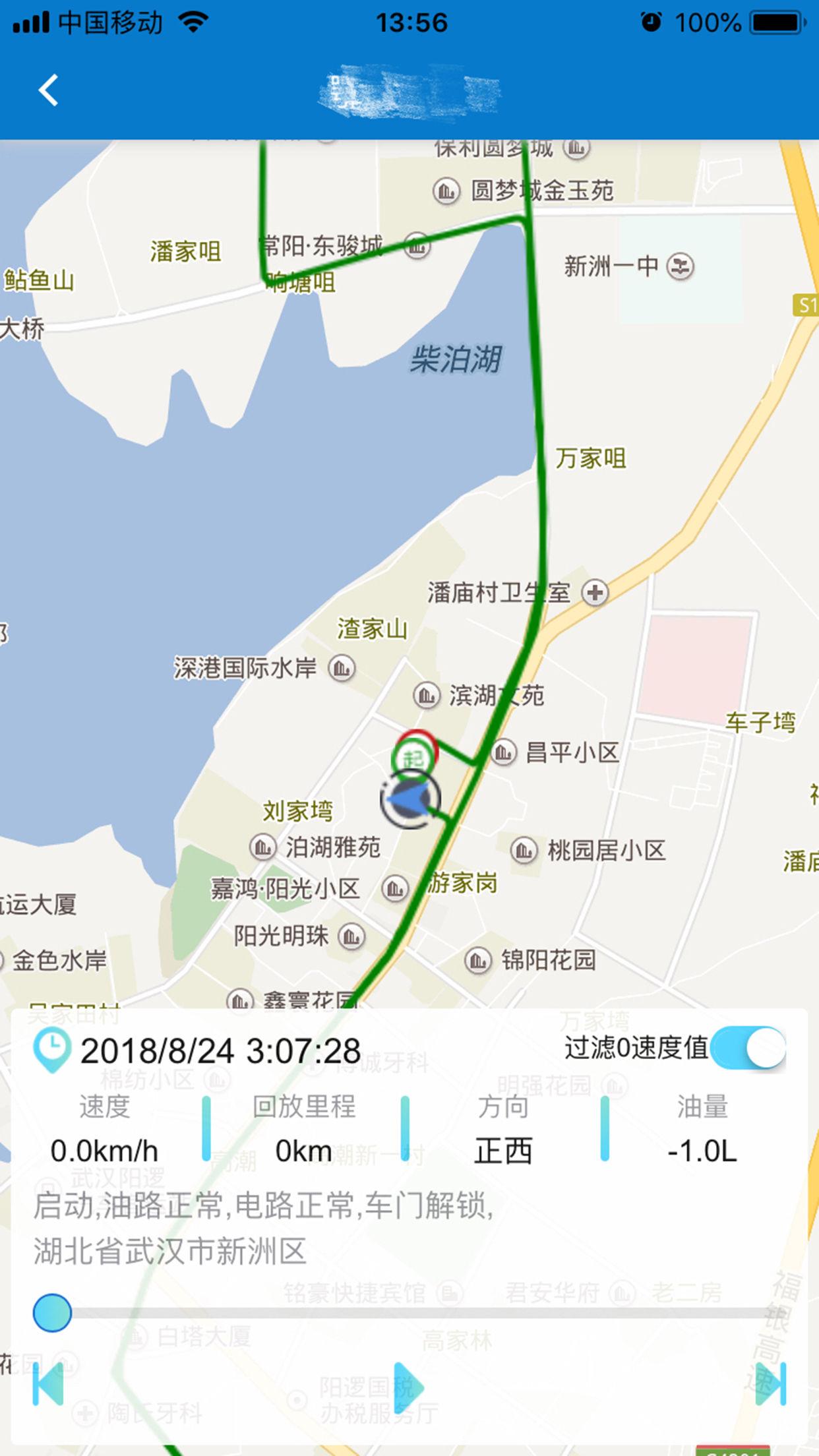Tap the building icon beside 滨湖文苑
Viewport: 819px width, 1456px height.
click(x=425, y=694)
